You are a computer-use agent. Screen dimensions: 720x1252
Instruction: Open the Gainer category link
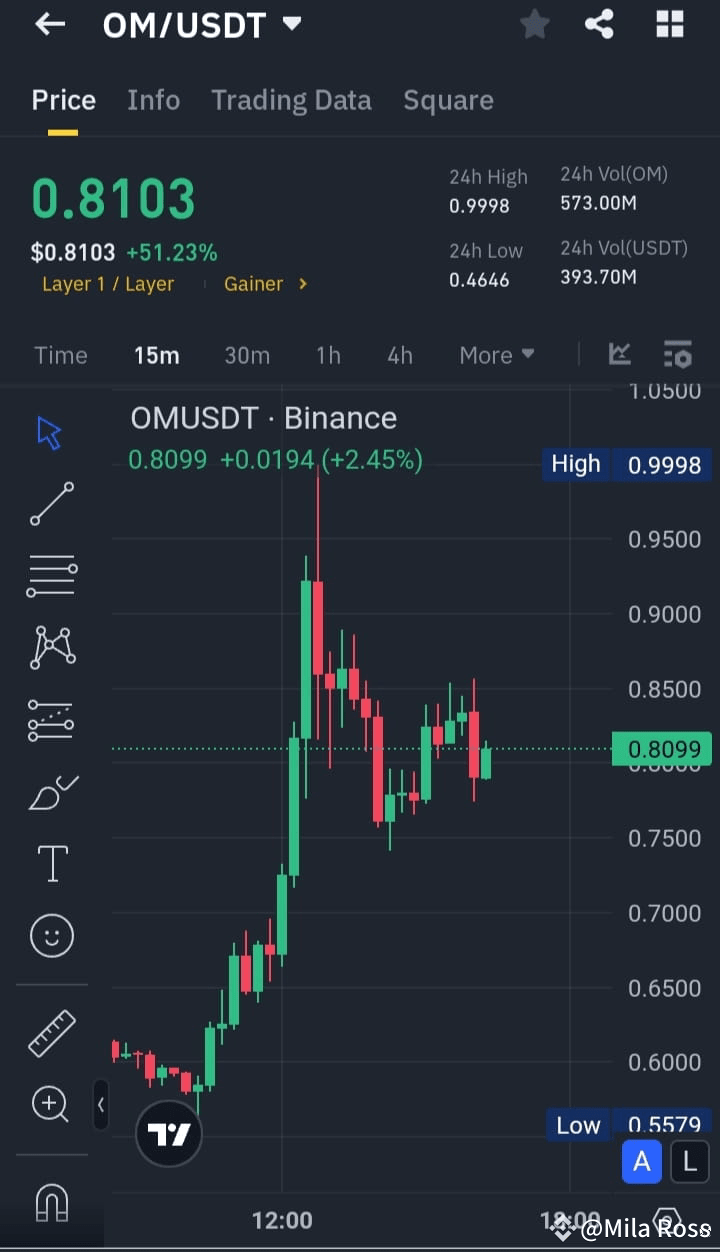point(256,284)
